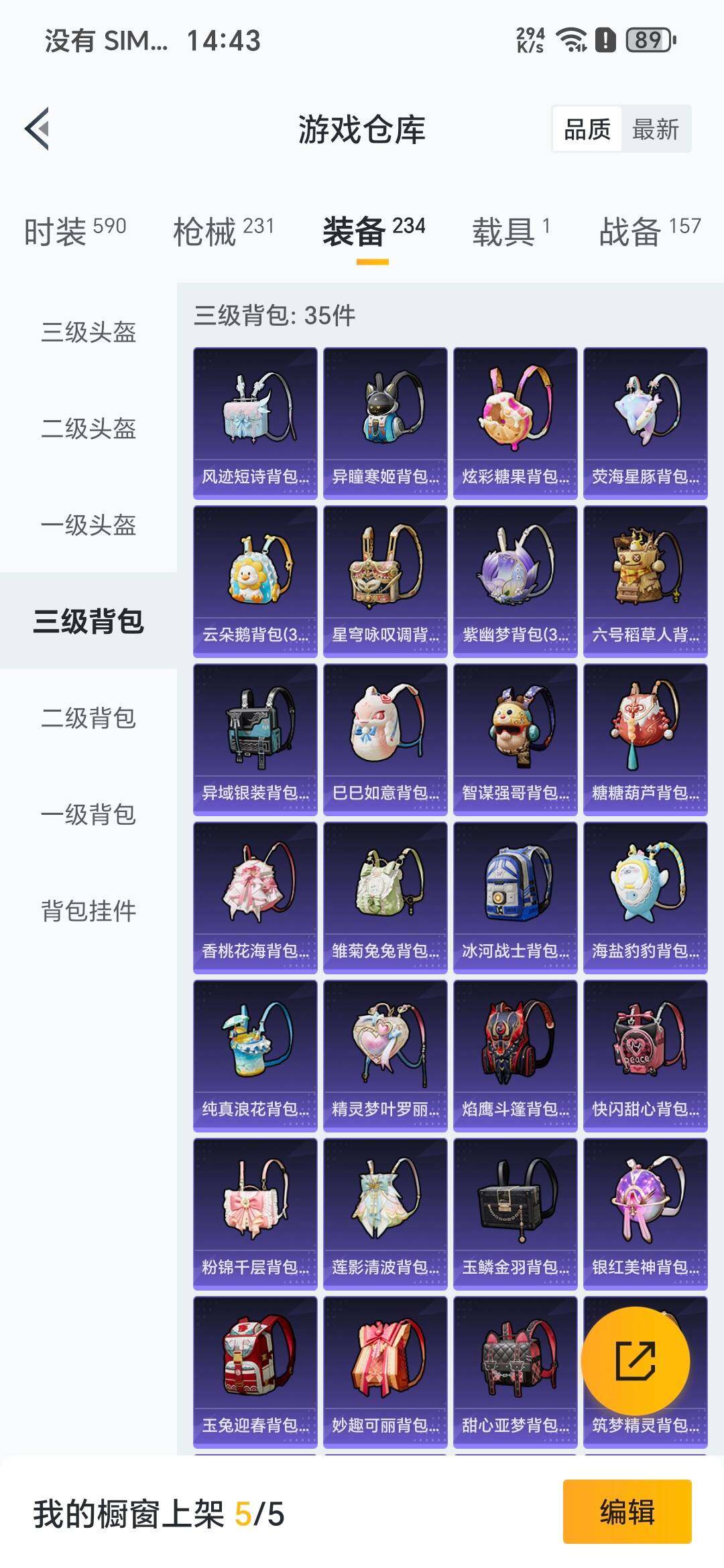This screenshot has height=1568, width=724.
Task: Switch to the 时装 tab
Action: point(74,231)
